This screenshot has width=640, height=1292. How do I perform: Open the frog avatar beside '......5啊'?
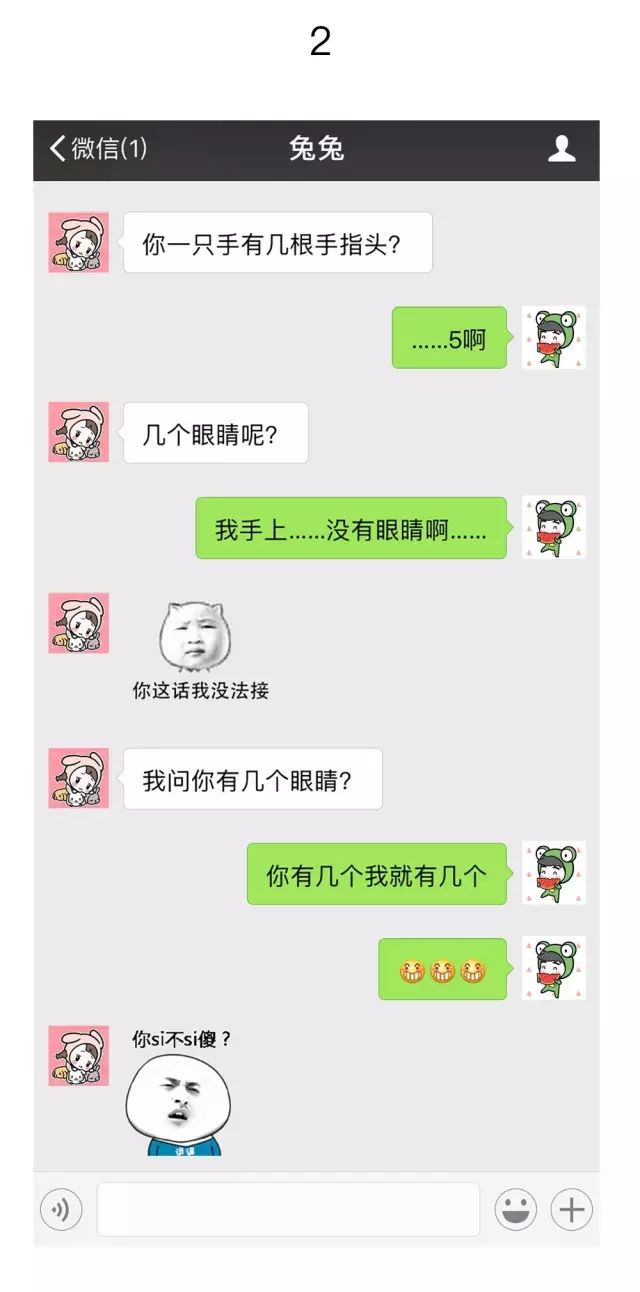(554, 338)
